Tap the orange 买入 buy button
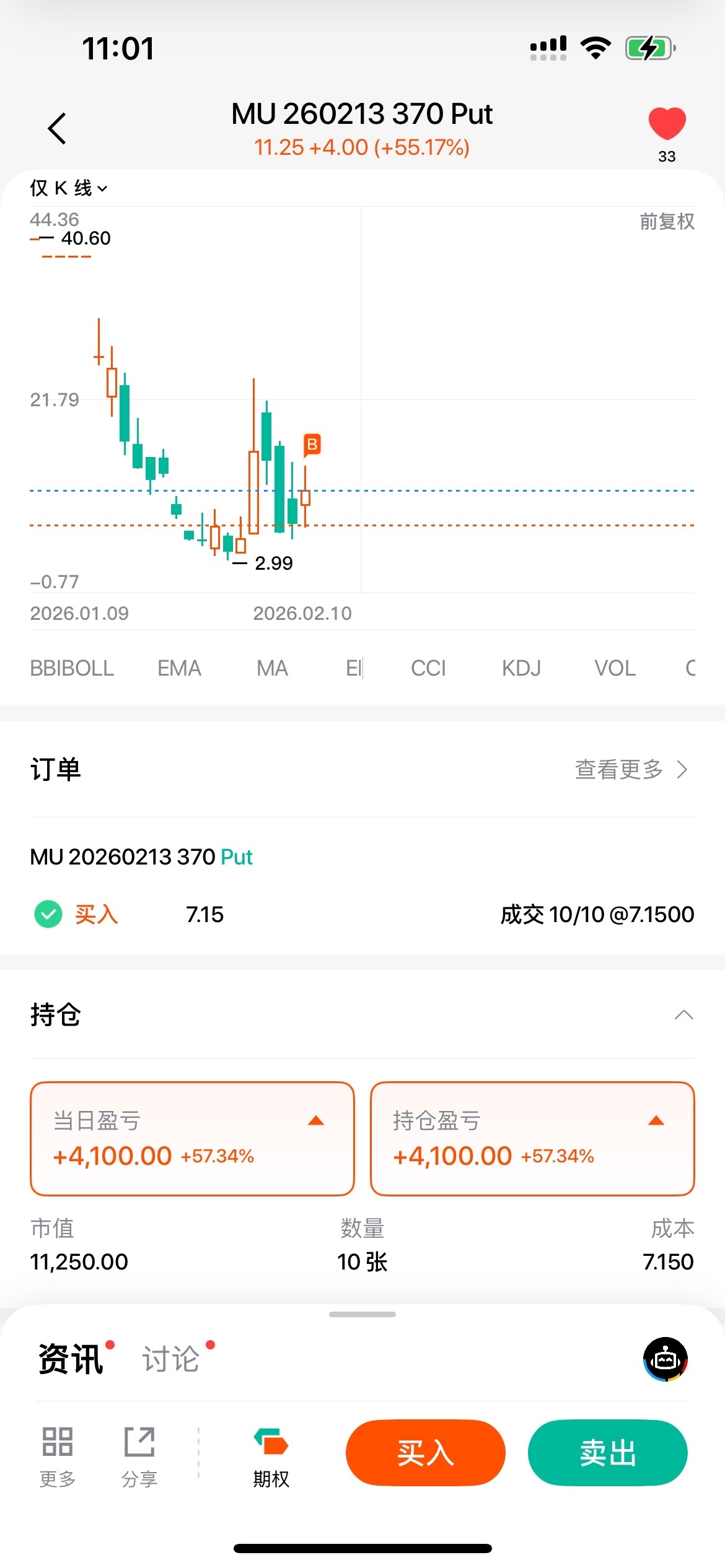 click(425, 1452)
